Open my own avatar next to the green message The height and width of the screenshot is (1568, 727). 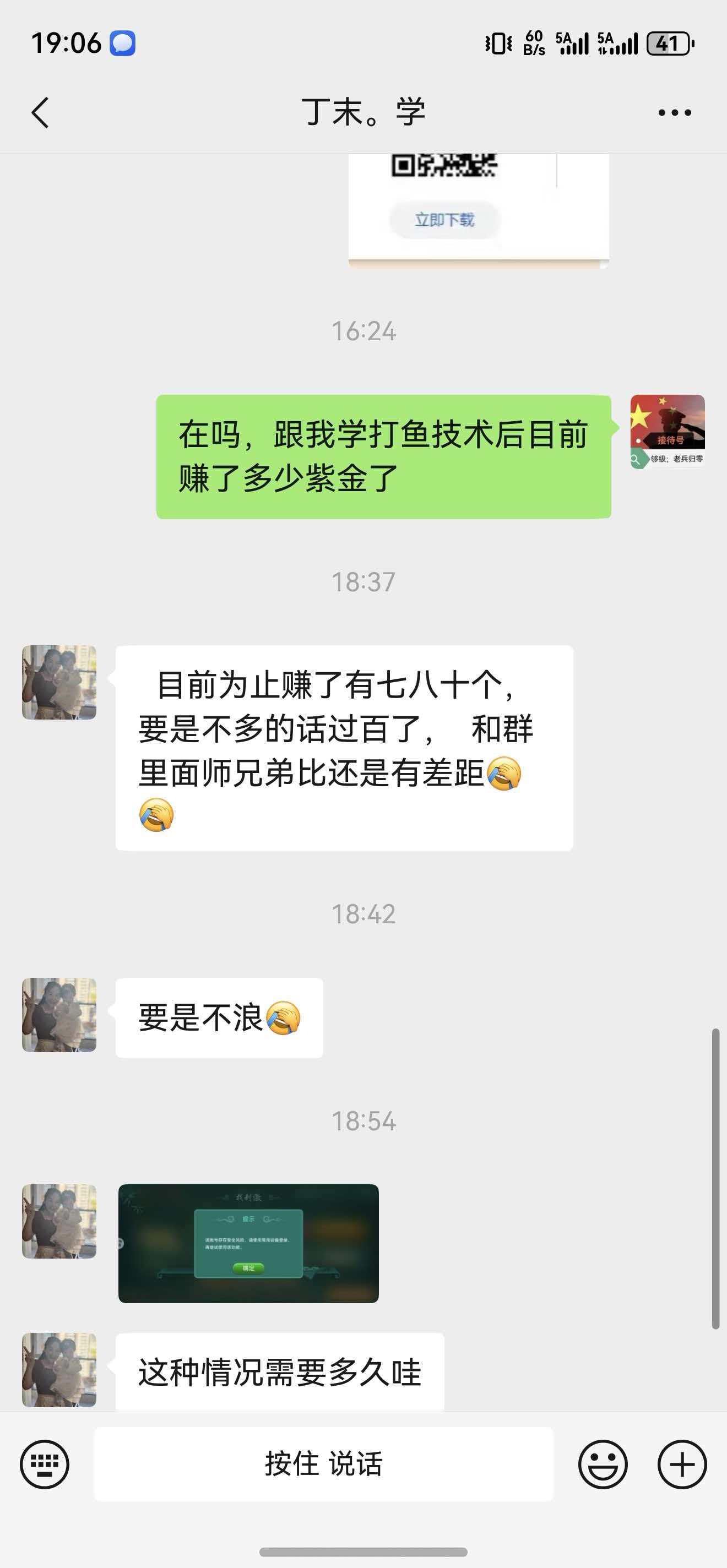coord(668,432)
